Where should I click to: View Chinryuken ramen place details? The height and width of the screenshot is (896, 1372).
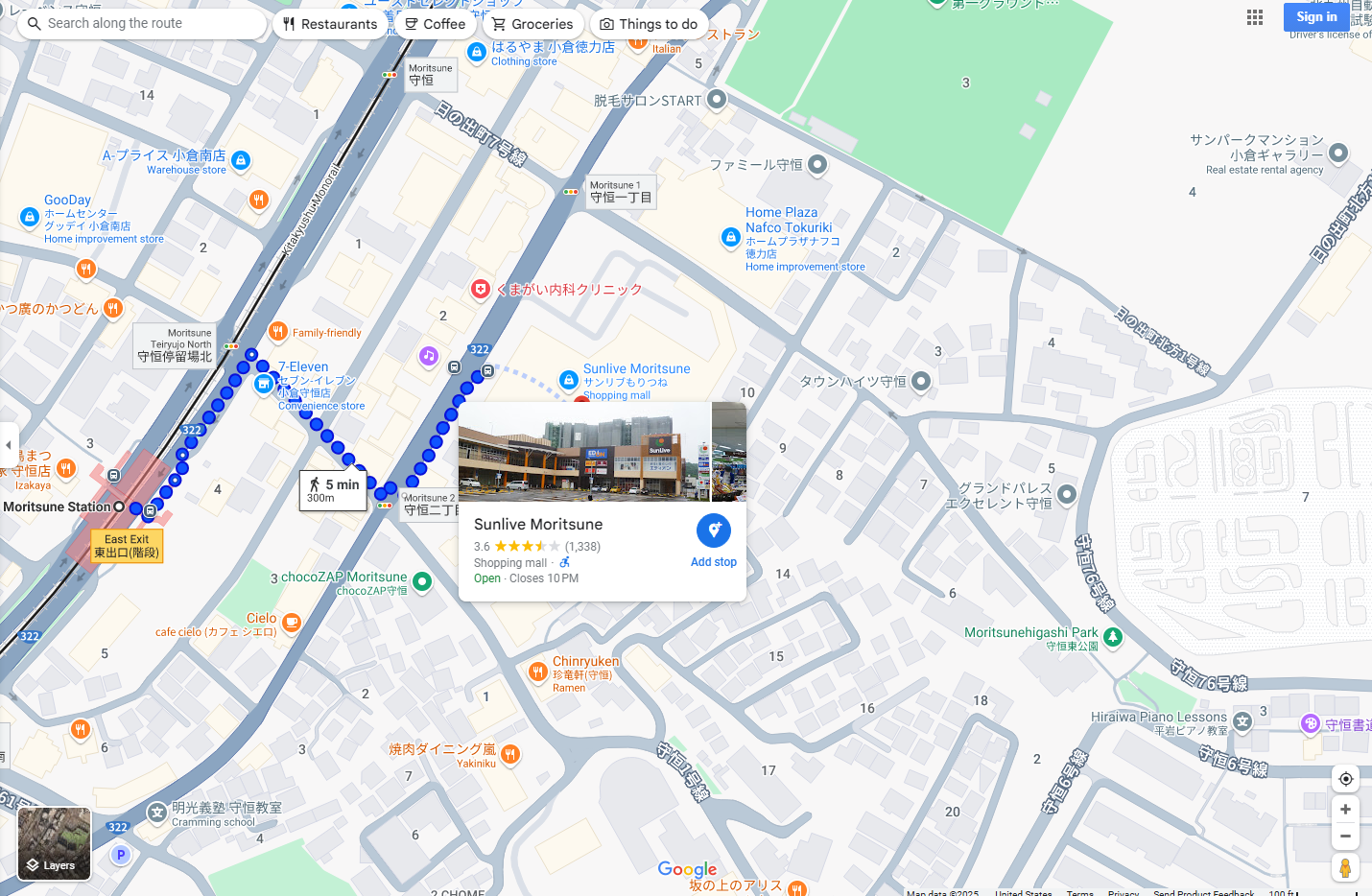pos(538,672)
